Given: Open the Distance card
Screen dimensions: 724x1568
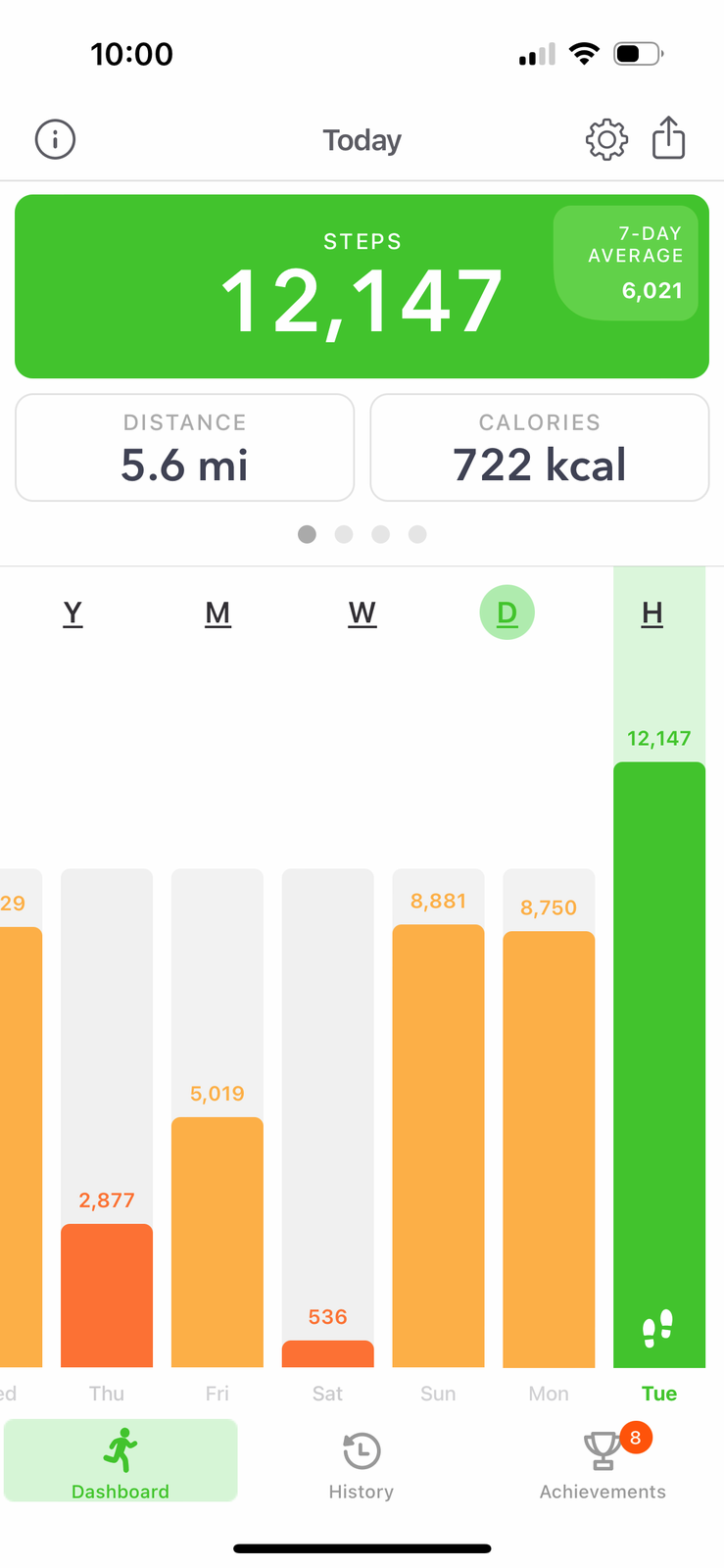Looking at the screenshot, I should [184, 448].
